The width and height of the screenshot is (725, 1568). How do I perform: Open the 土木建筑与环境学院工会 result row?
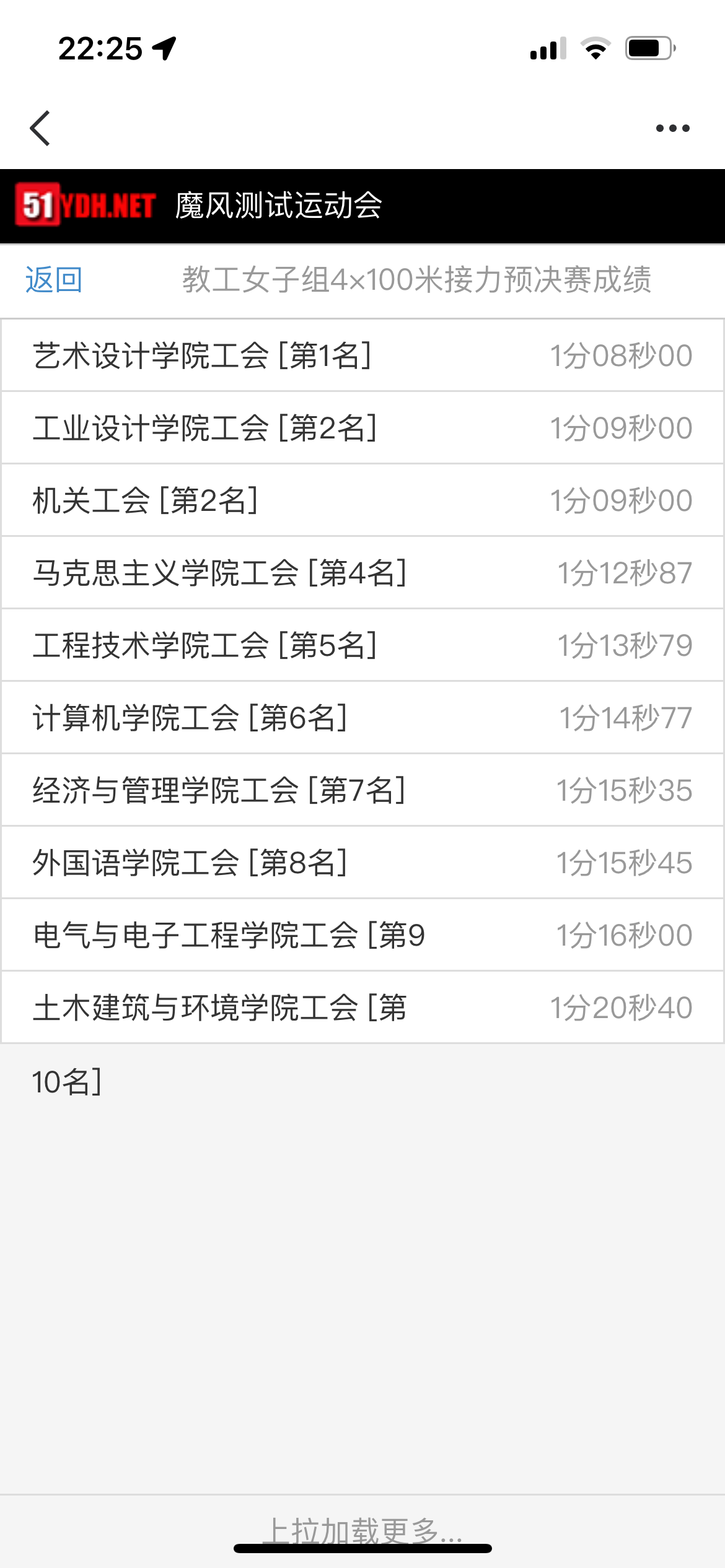[362, 1008]
